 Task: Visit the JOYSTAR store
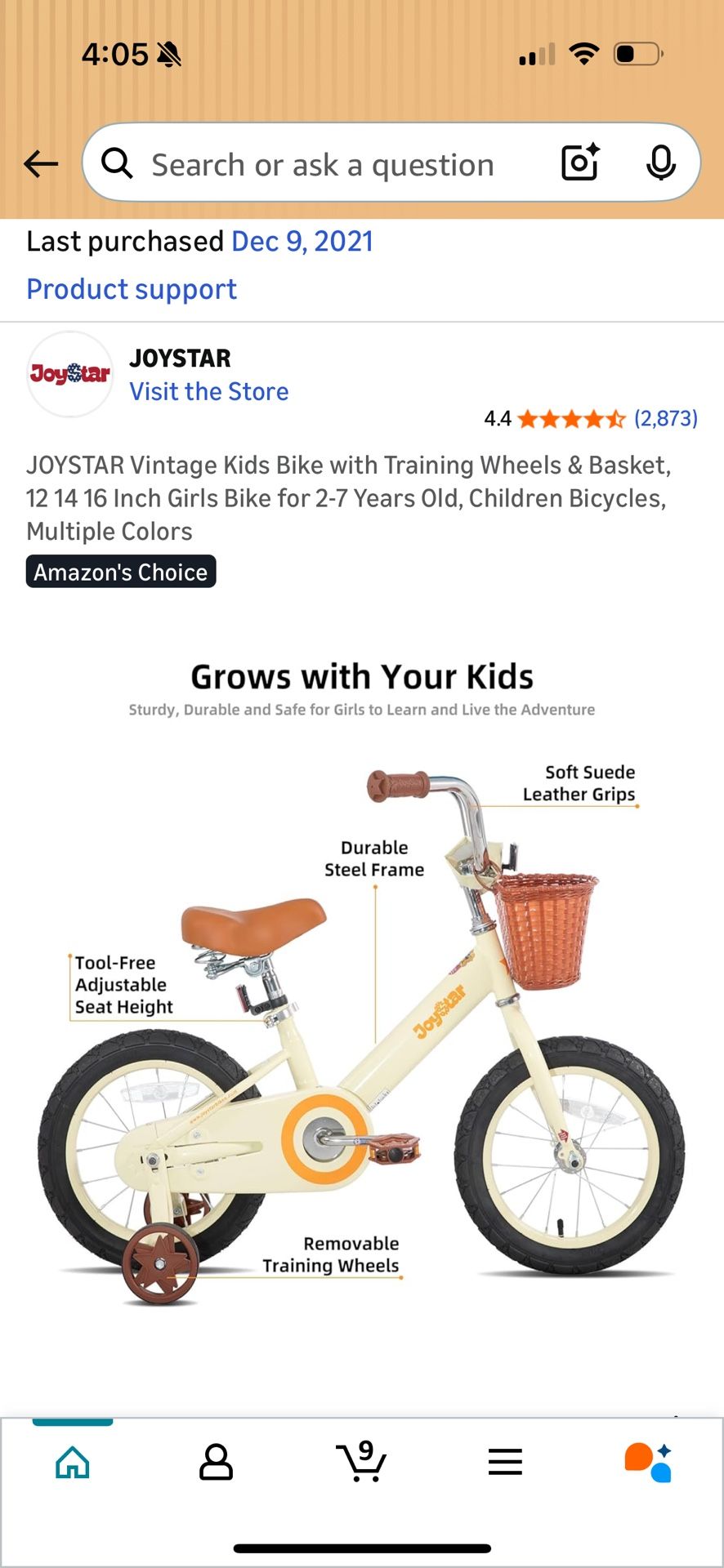209,391
